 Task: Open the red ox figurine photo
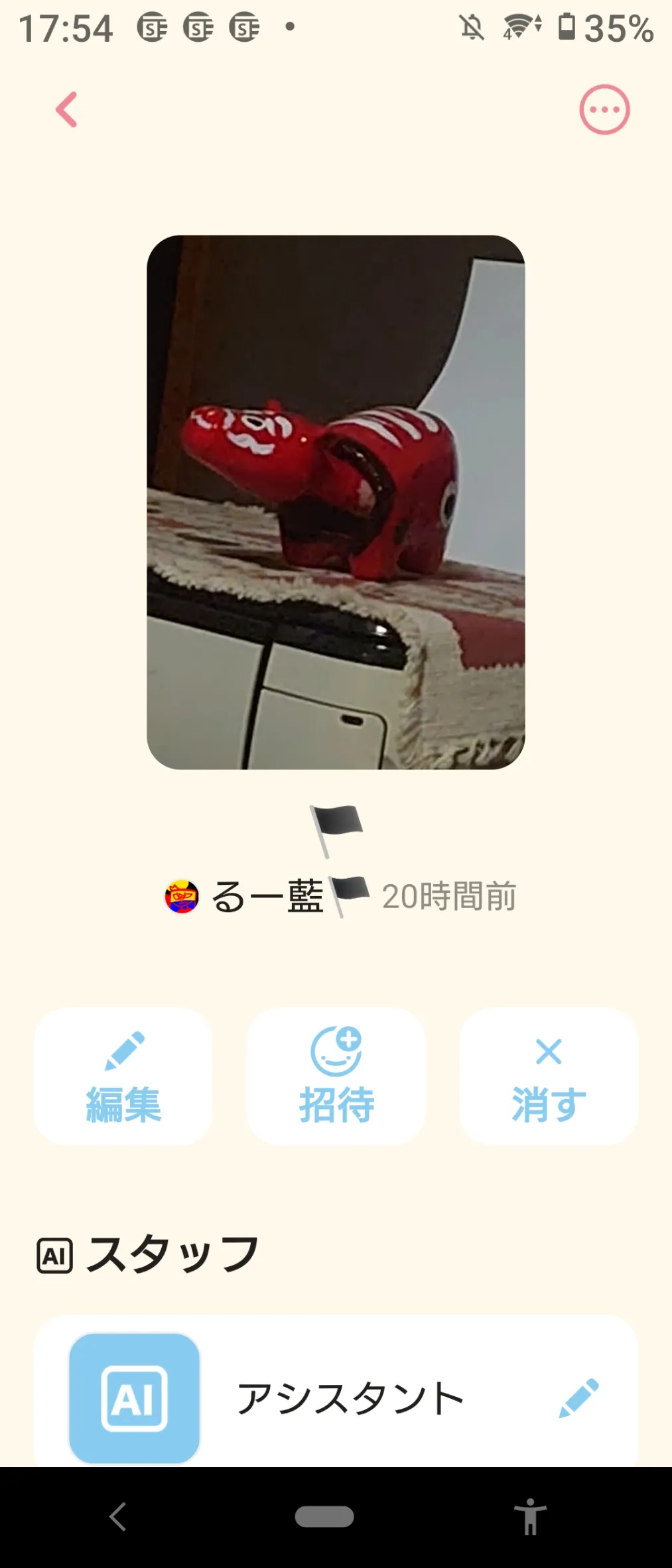336,502
